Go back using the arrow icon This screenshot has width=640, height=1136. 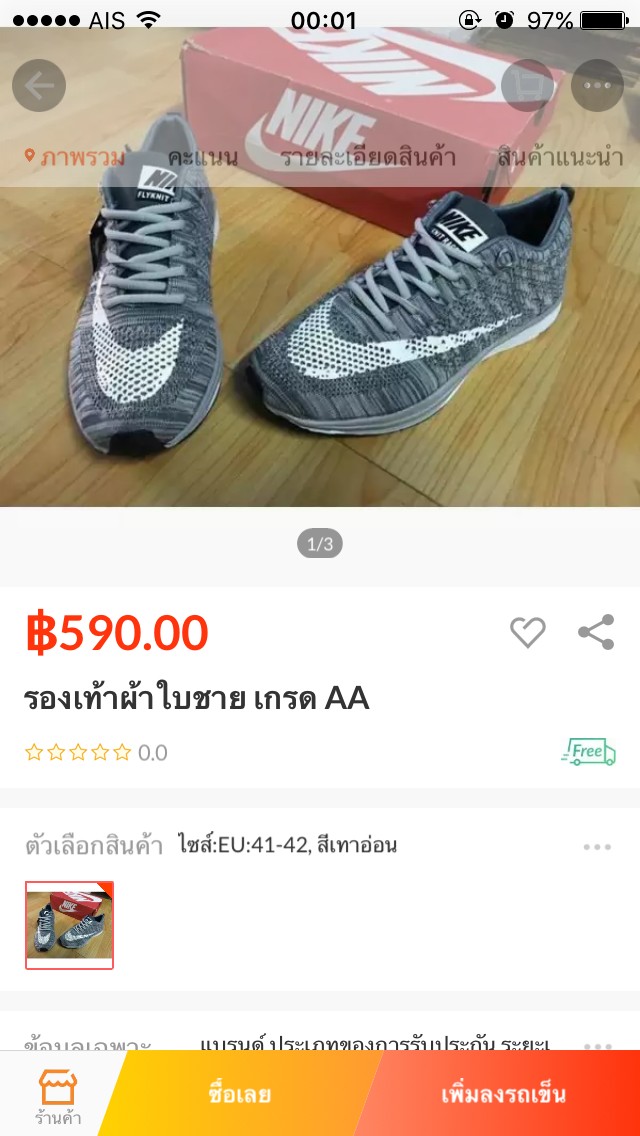coord(39,86)
